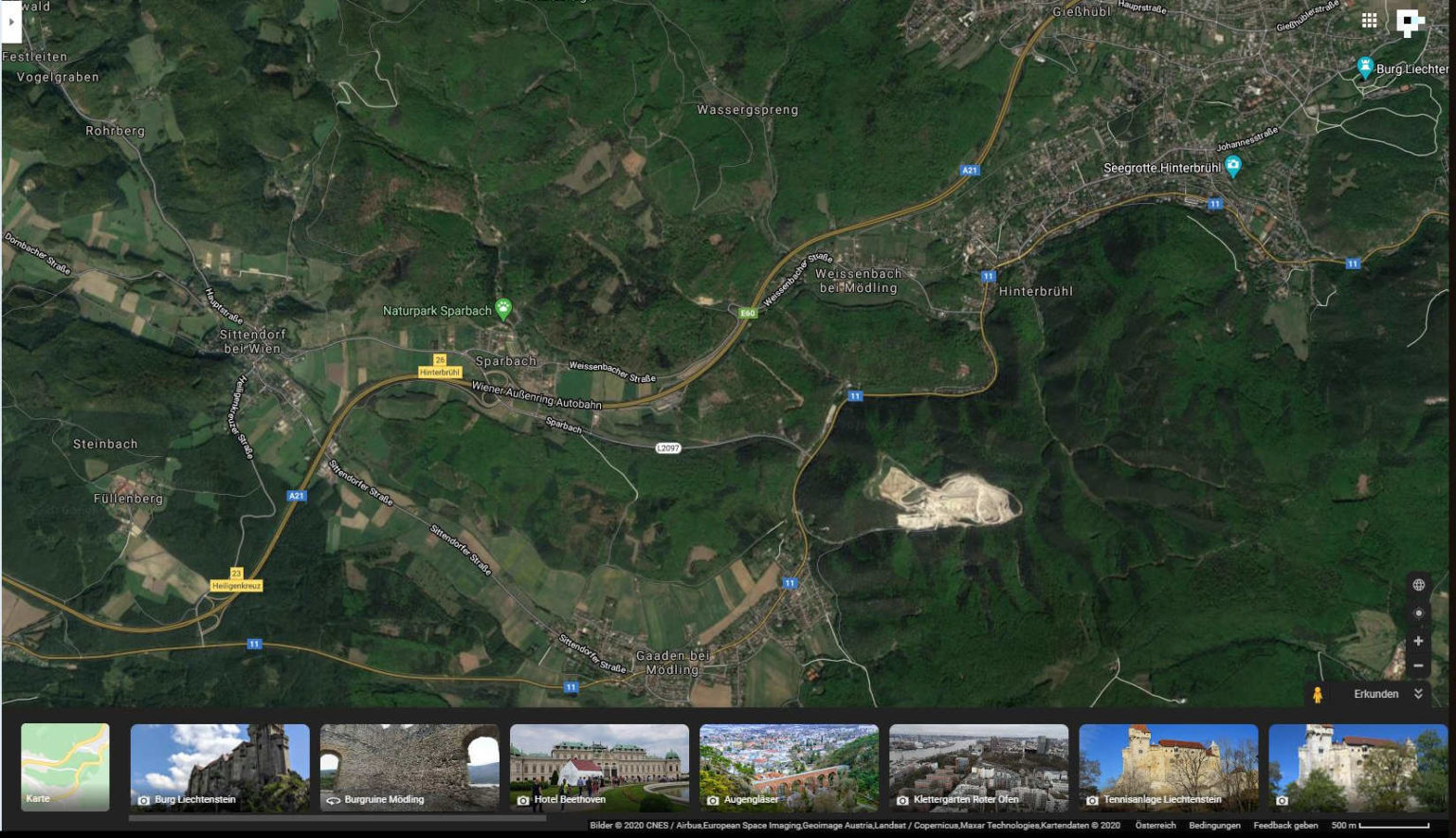Toggle the globe view
The width and height of the screenshot is (1456, 838).
pyautogui.click(x=1418, y=585)
